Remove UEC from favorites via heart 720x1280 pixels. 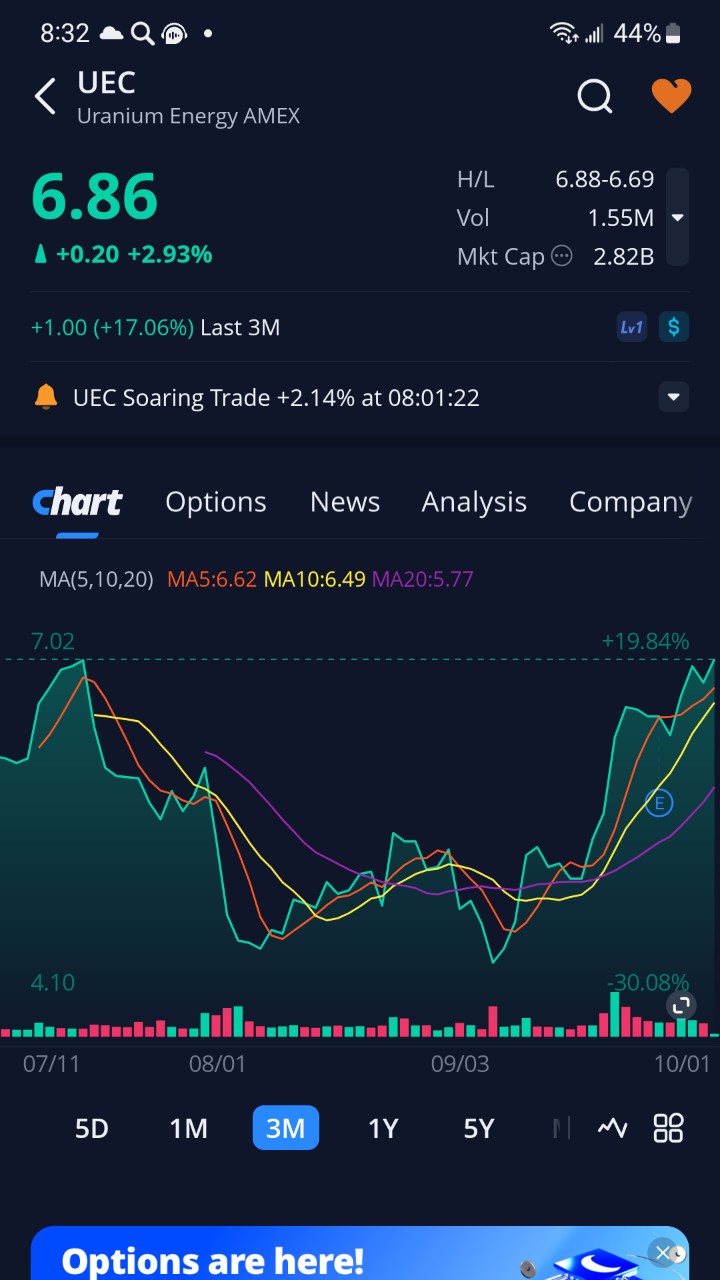671,96
